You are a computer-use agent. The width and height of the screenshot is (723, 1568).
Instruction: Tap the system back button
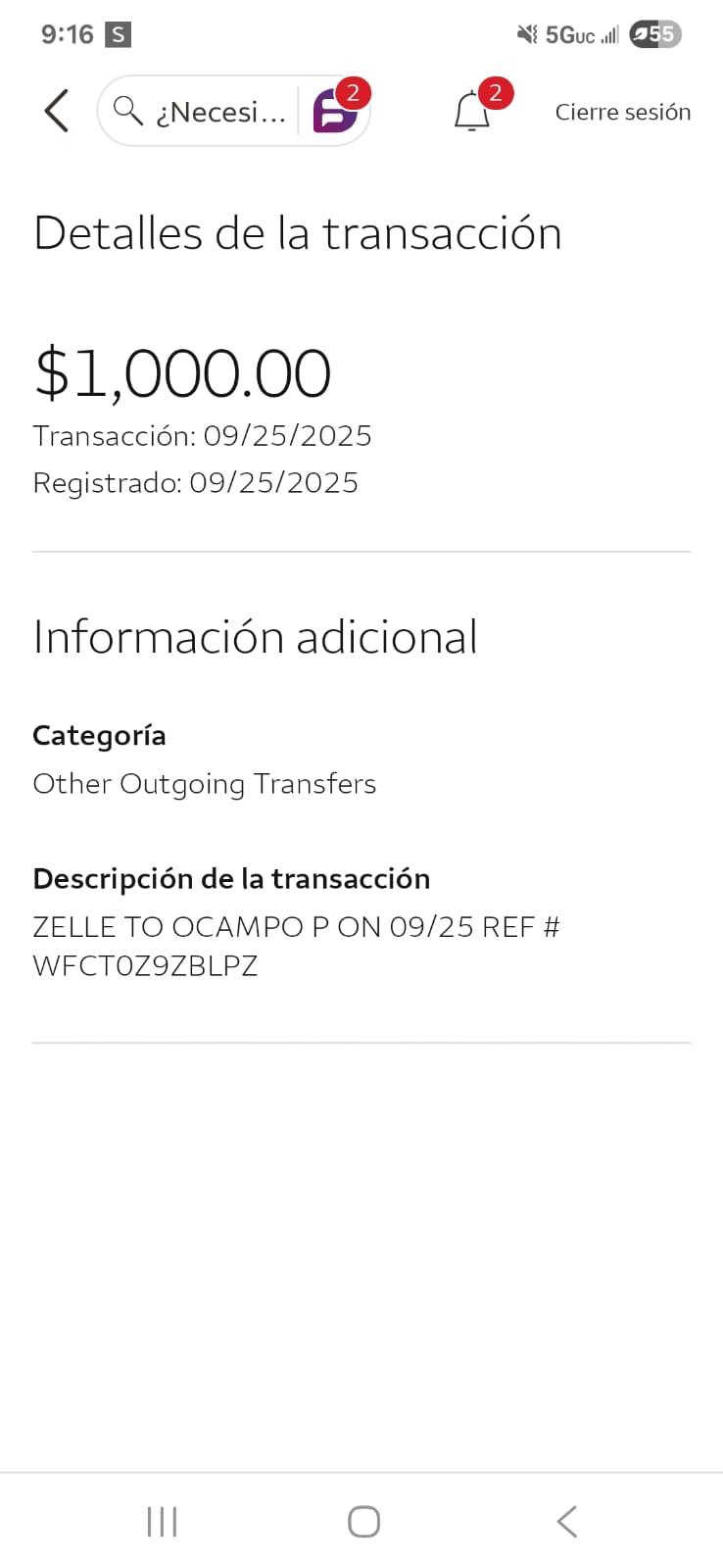566,1521
